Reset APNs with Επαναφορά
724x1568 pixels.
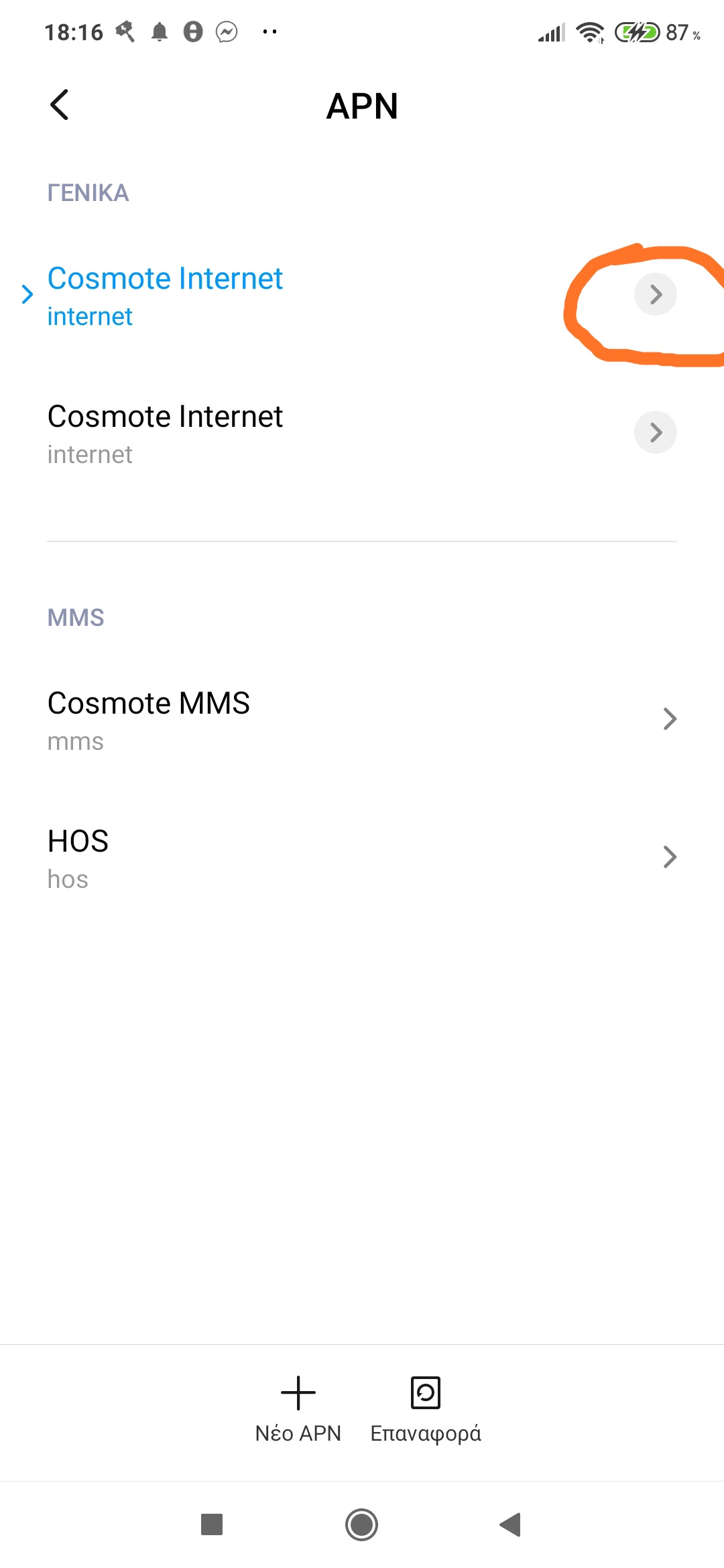[426, 1409]
